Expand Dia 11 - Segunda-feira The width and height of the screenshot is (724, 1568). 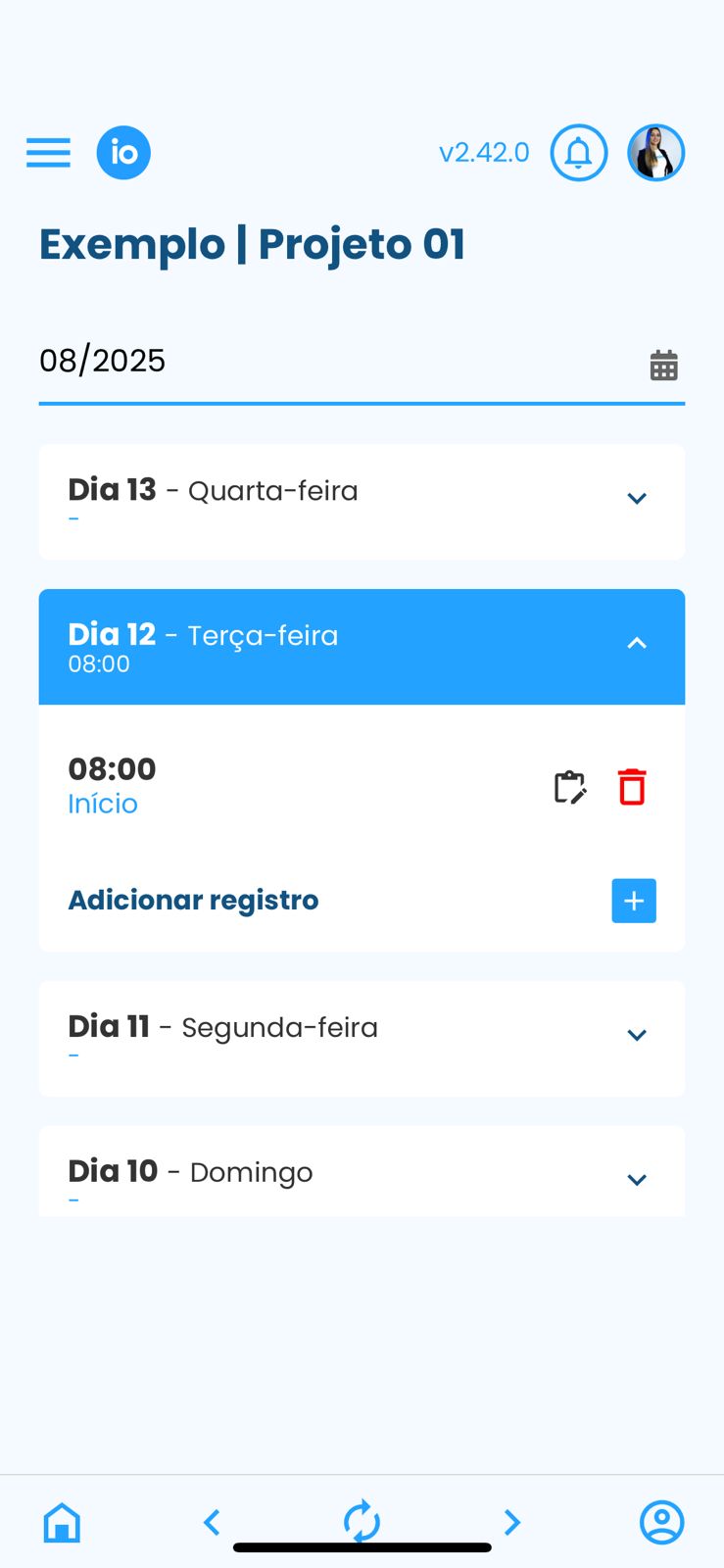[x=637, y=1036]
